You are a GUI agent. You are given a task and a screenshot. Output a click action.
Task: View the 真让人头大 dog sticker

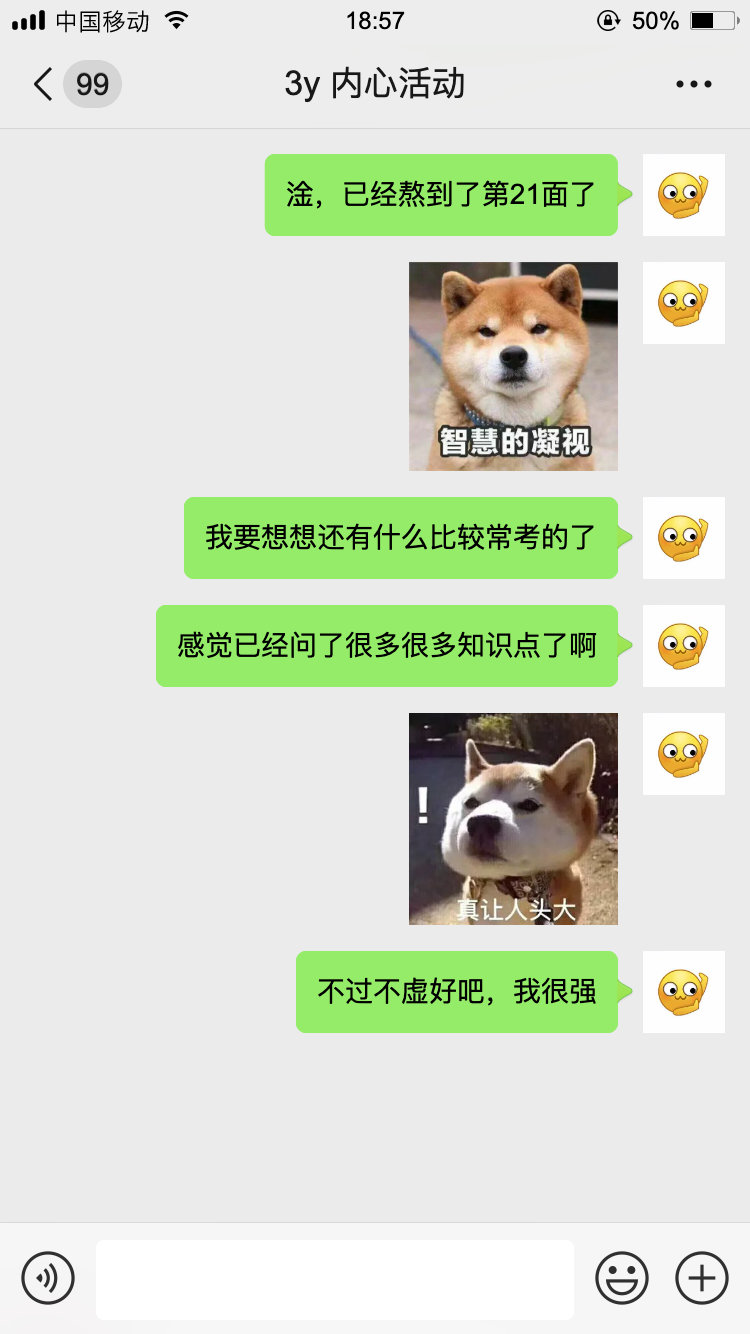click(513, 818)
